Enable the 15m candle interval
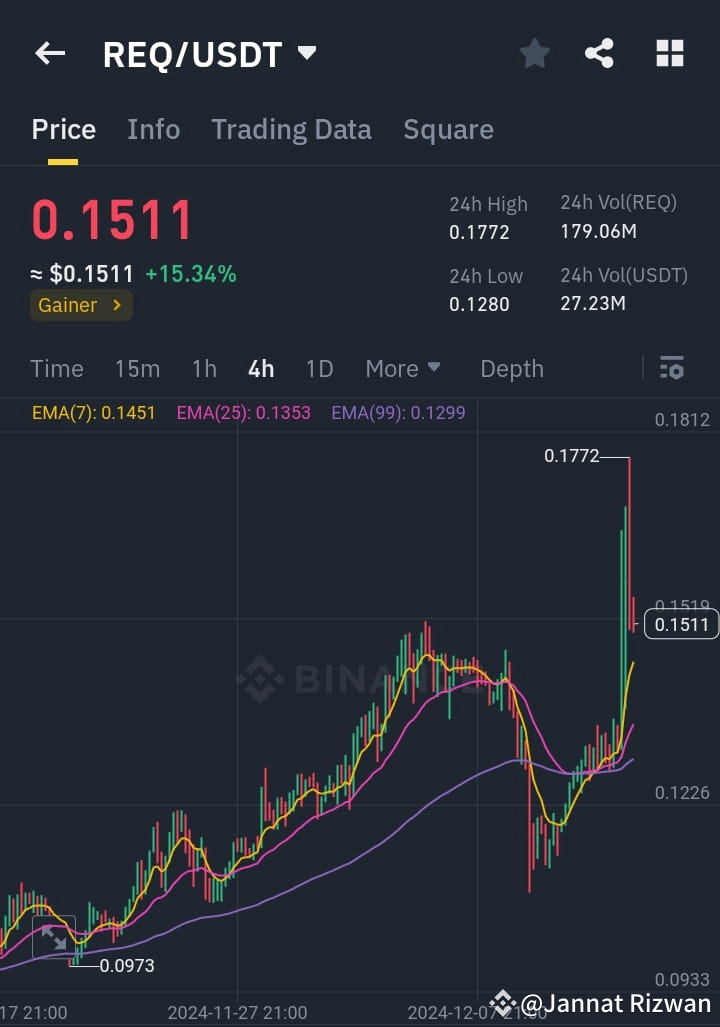Image resolution: width=720 pixels, height=1027 pixels. tap(137, 368)
